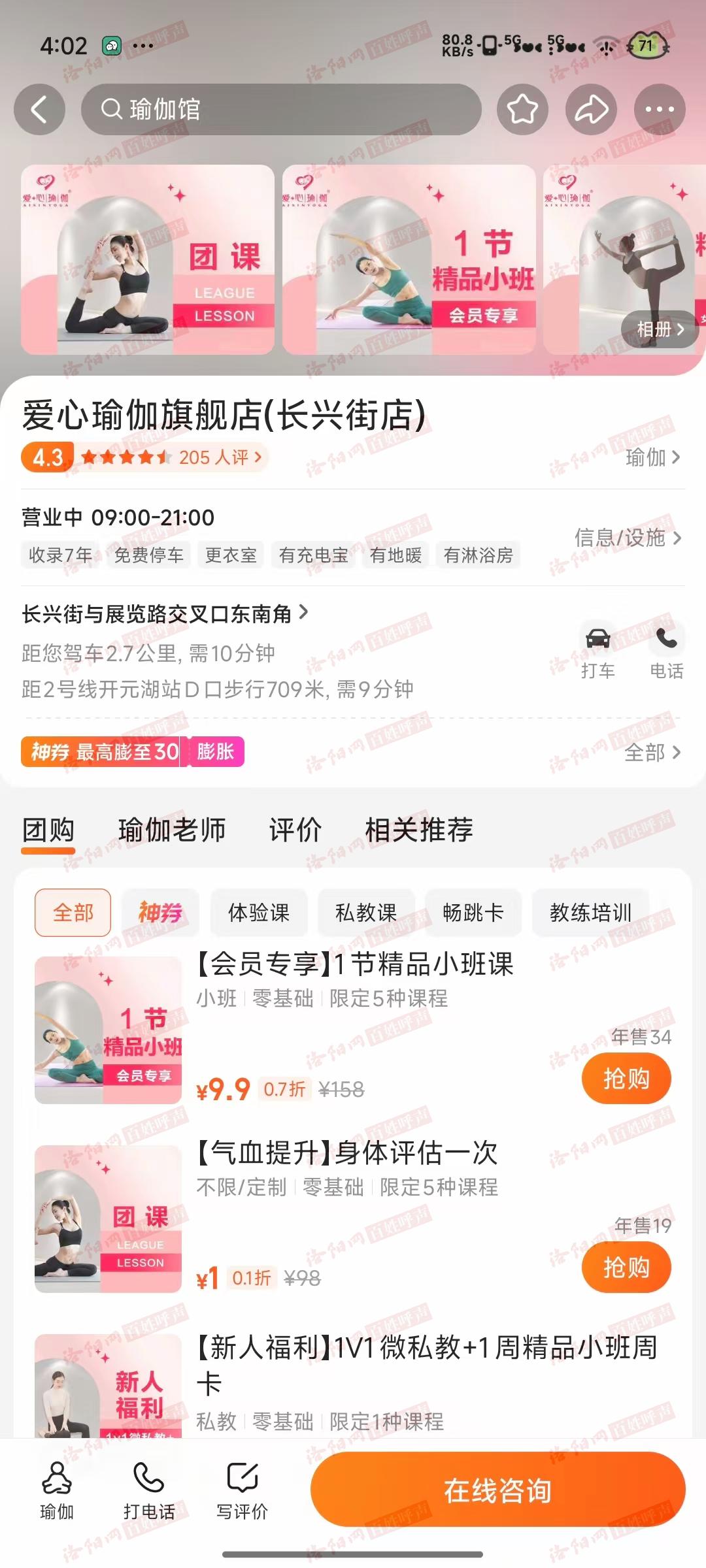The height and width of the screenshot is (1568, 706).
Task: View 全部 coupons next to 神券
Action: click(x=652, y=753)
